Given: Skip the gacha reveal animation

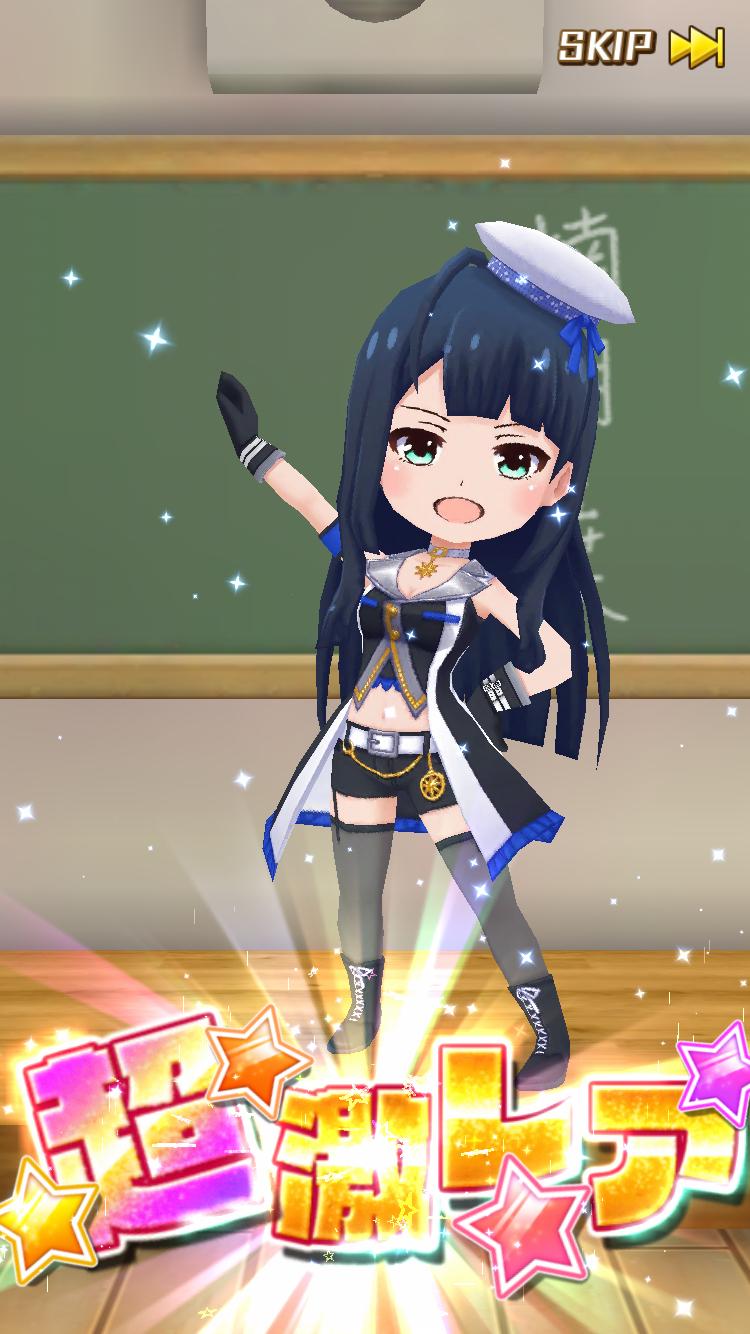Looking at the screenshot, I should click(x=641, y=47).
